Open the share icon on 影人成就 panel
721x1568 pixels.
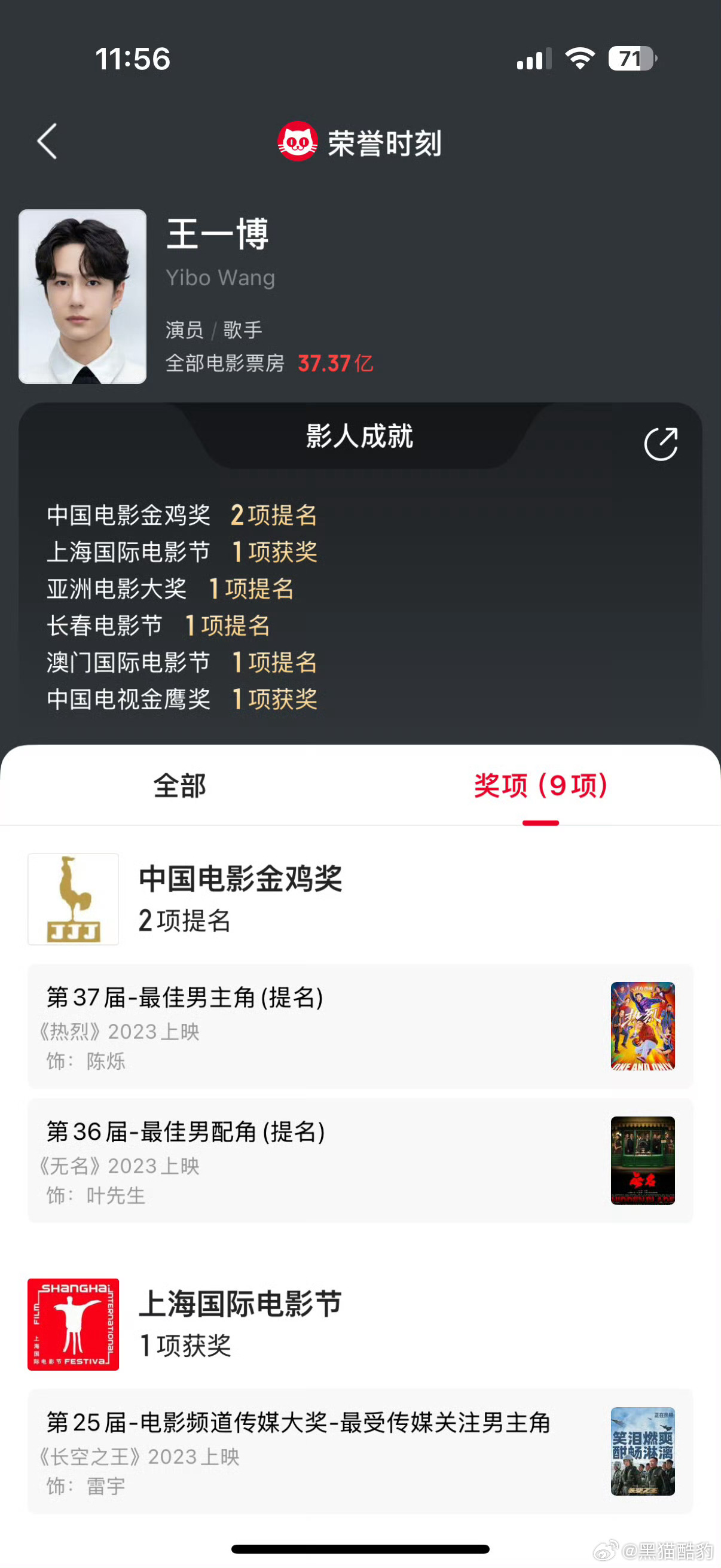(x=661, y=443)
